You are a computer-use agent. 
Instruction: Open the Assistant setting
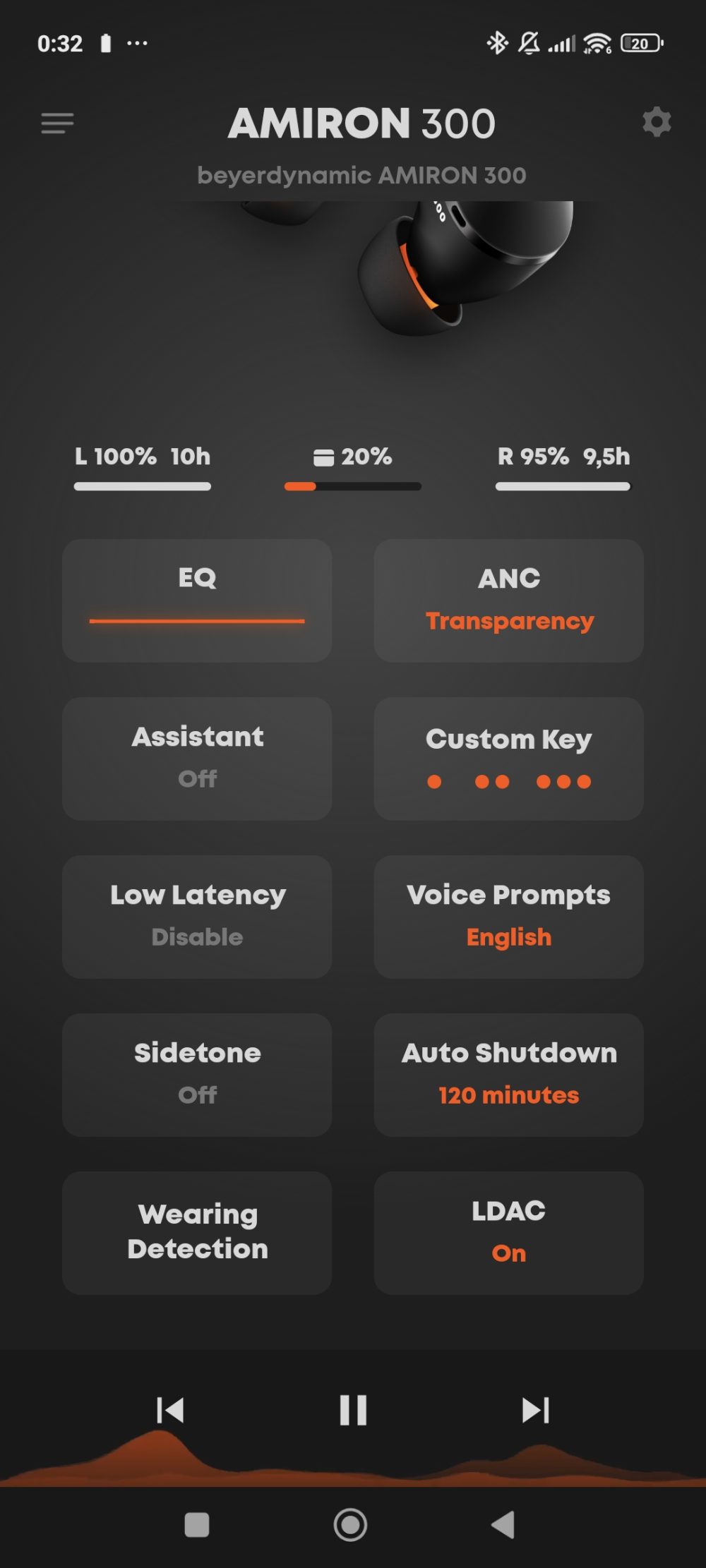point(197,759)
